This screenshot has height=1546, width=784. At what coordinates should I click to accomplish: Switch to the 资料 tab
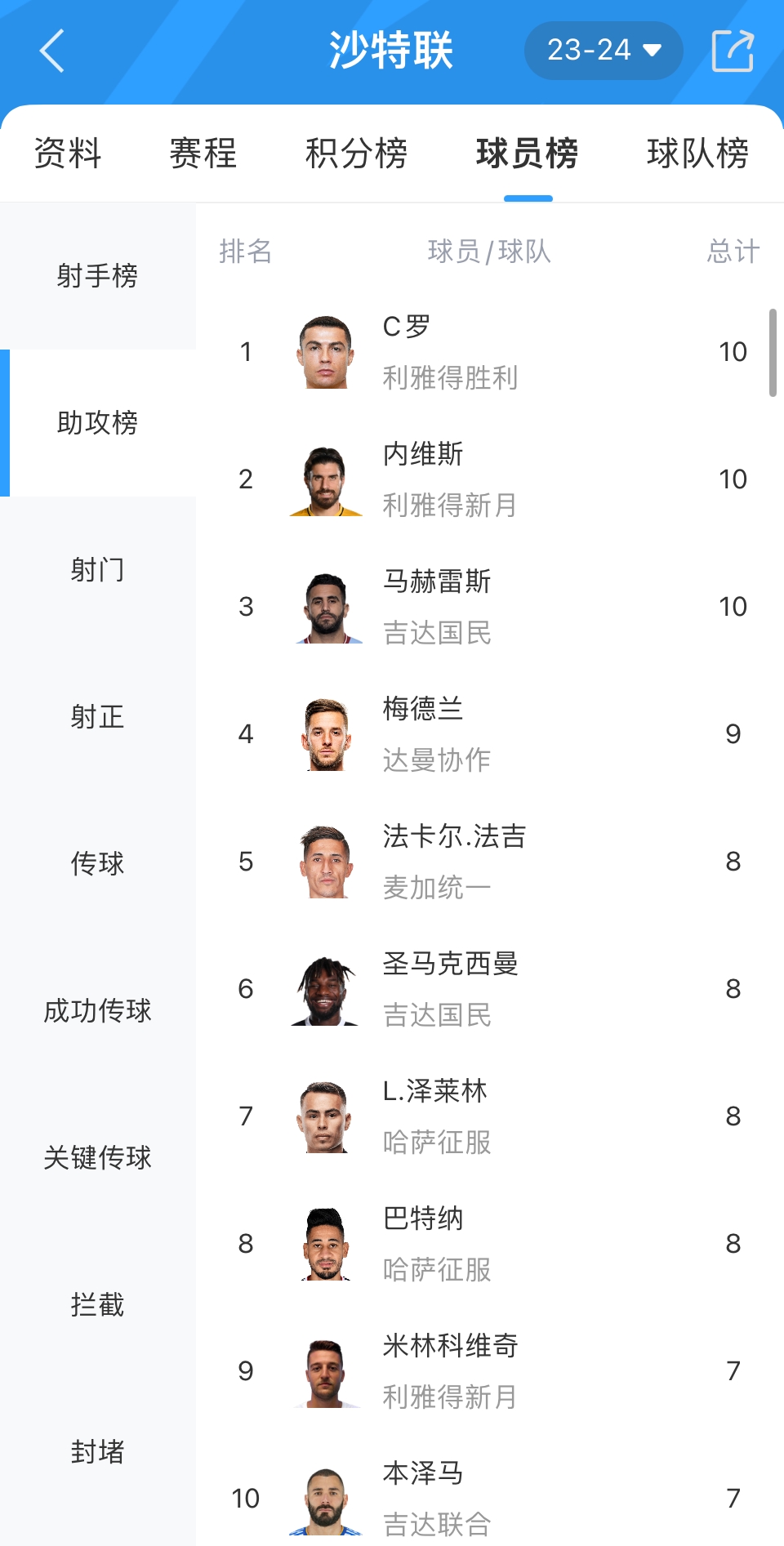[68, 154]
